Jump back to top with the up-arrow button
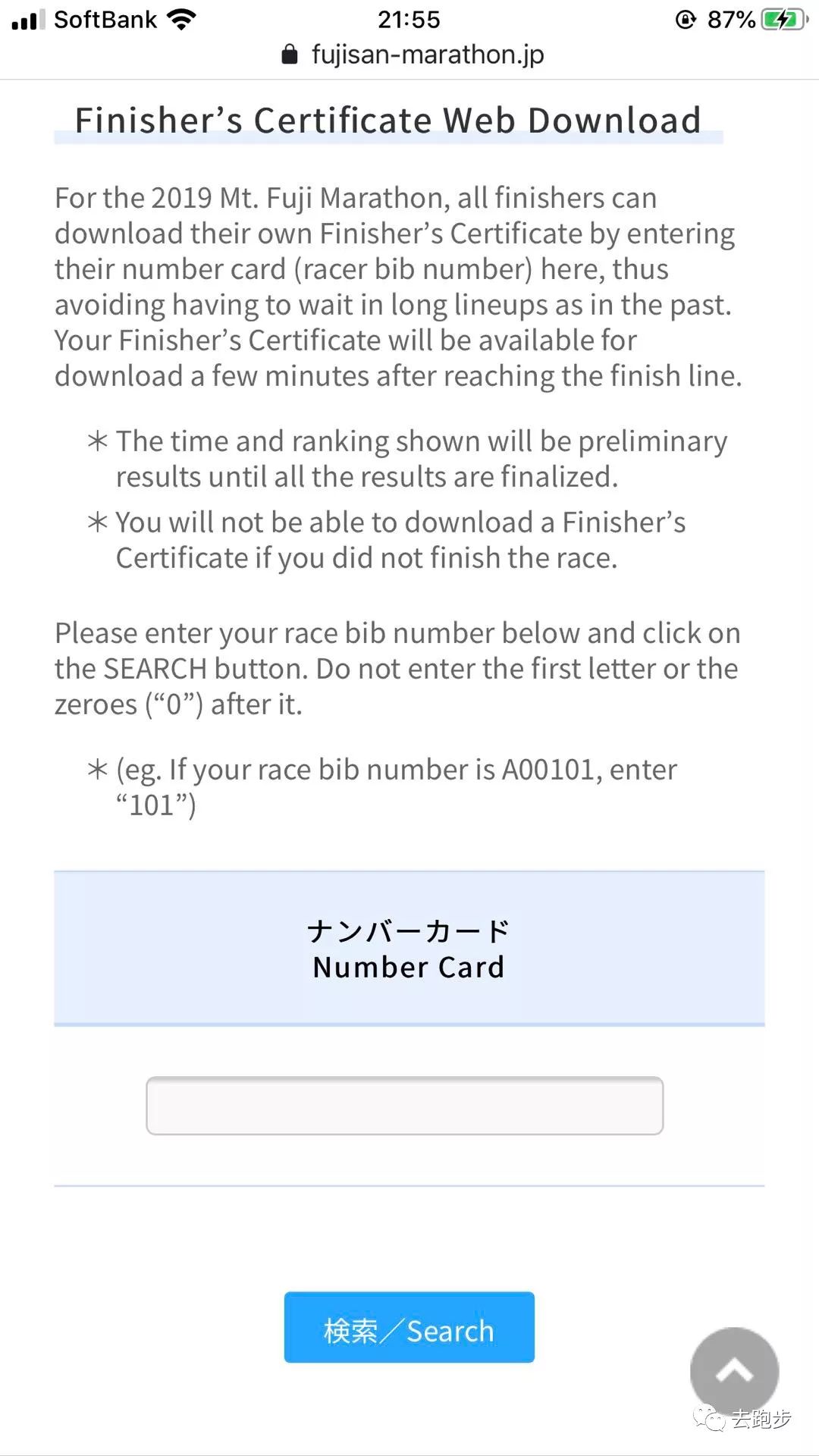The height and width of the screenshot is (1456, 819). click(733, 1370)
